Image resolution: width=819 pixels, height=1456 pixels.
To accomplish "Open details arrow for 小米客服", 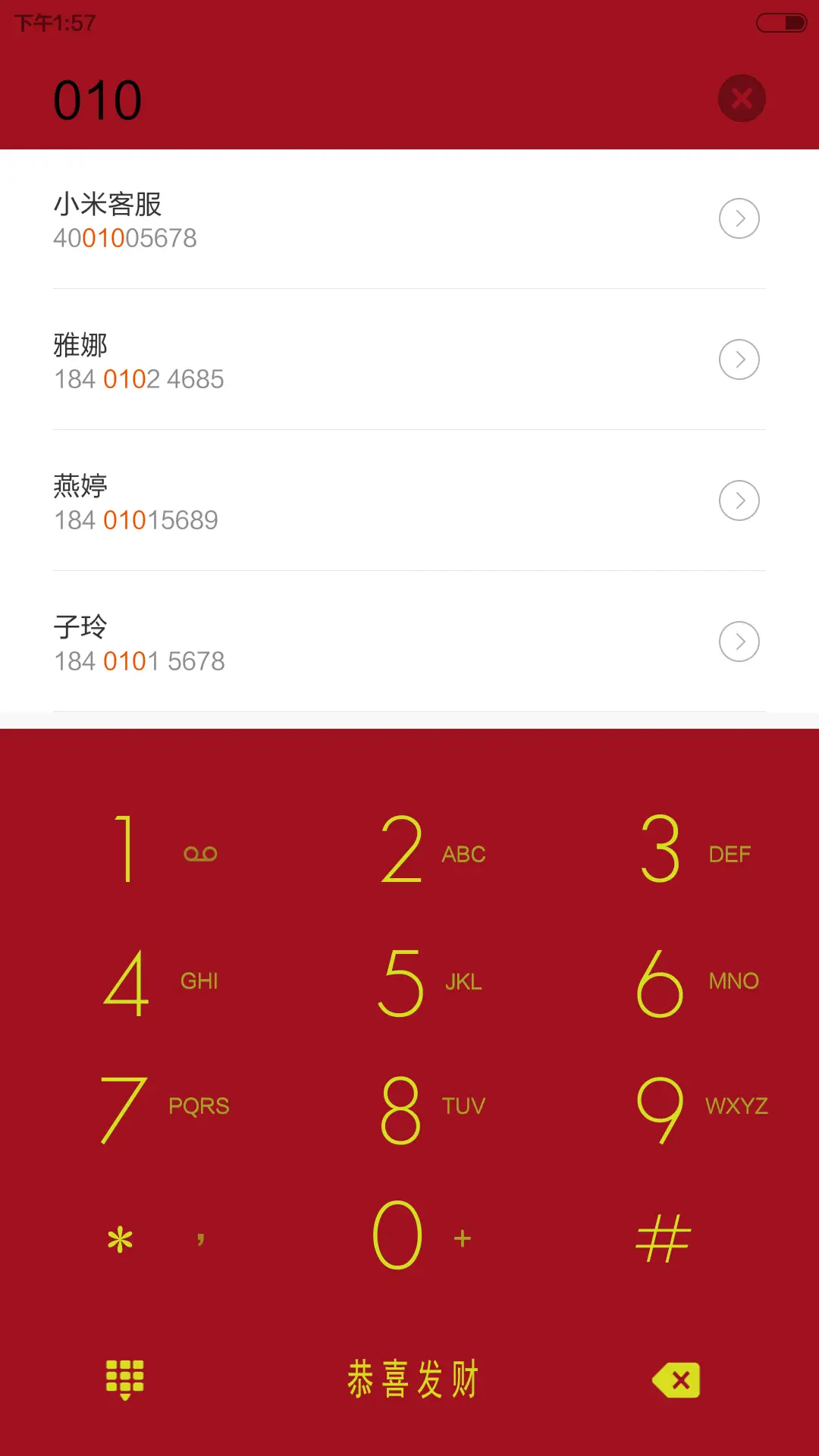I will (x=739, y=219).
